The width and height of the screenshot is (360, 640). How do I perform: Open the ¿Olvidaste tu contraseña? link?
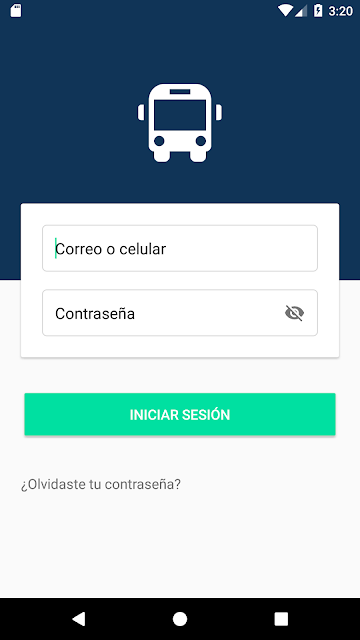click(101, 484)
